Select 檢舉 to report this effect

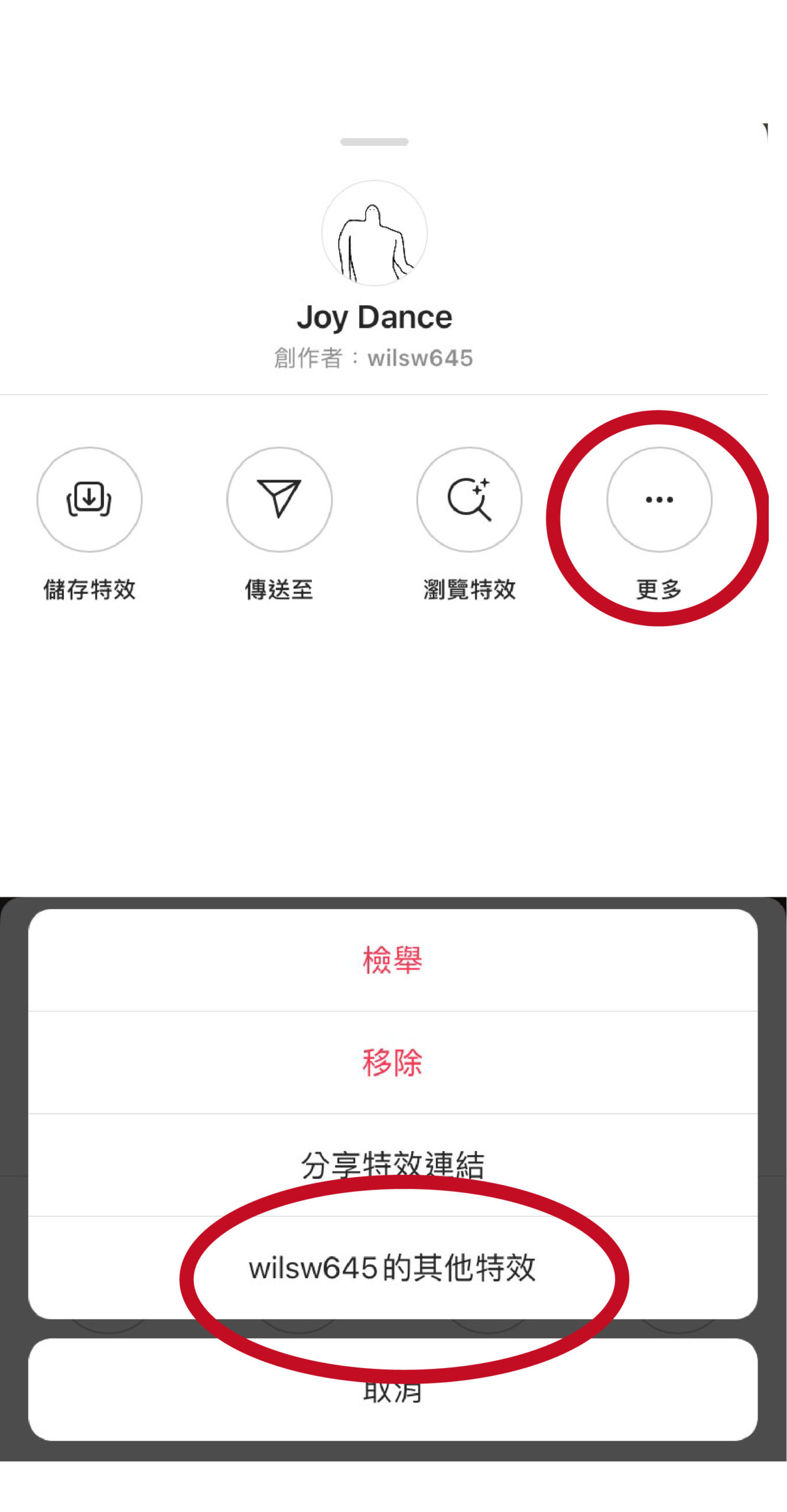[x=393, y=960]
